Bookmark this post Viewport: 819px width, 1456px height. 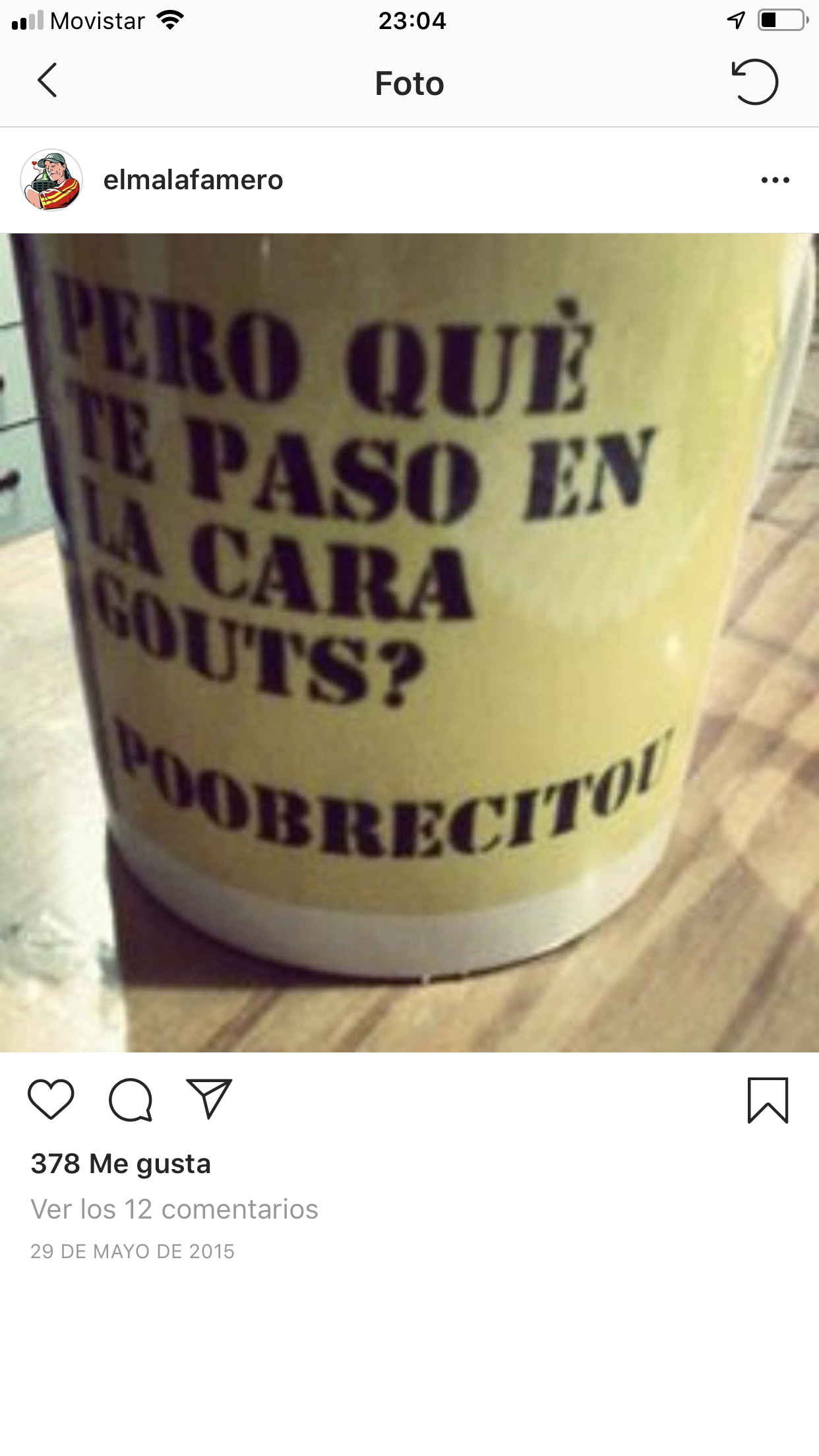tap(768, 1099)
